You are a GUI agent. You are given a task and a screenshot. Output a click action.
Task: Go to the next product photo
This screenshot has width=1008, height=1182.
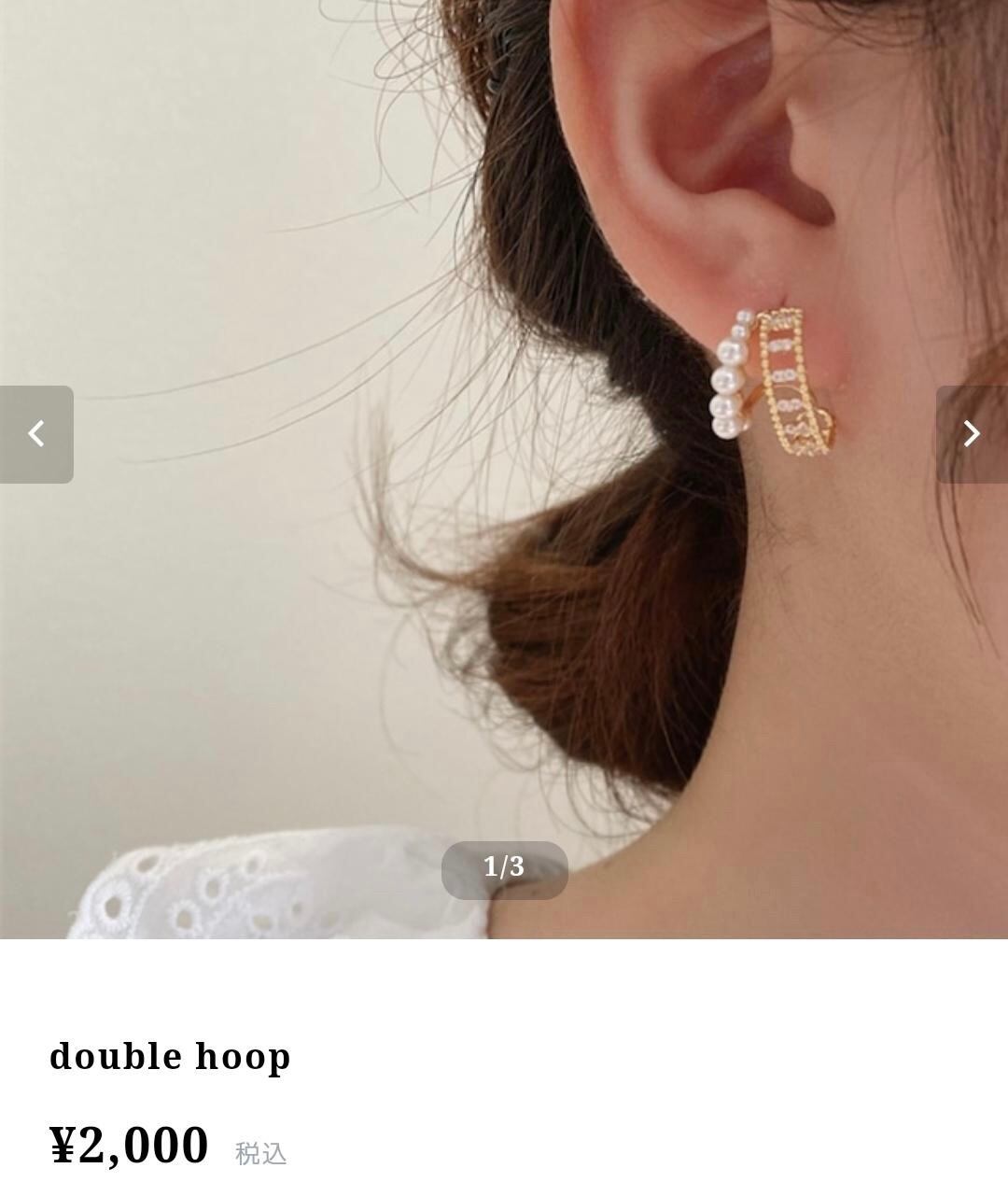pos(972,434)
